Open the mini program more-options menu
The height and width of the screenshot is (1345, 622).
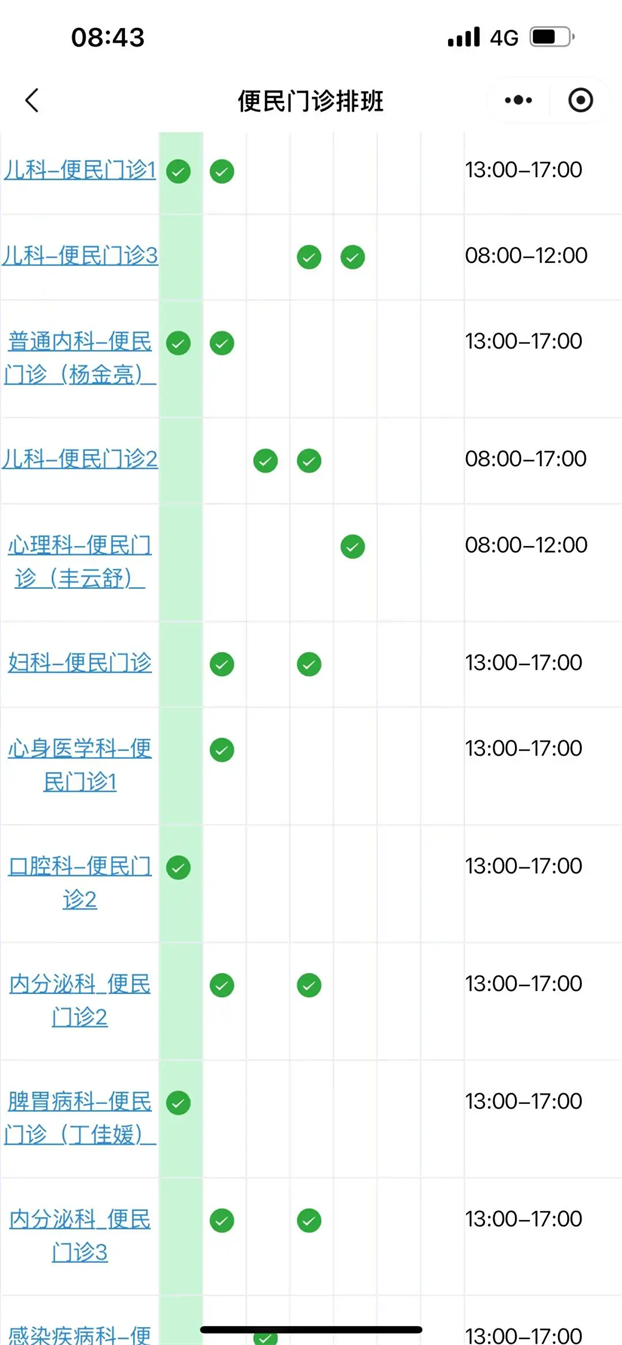(518, 100)
